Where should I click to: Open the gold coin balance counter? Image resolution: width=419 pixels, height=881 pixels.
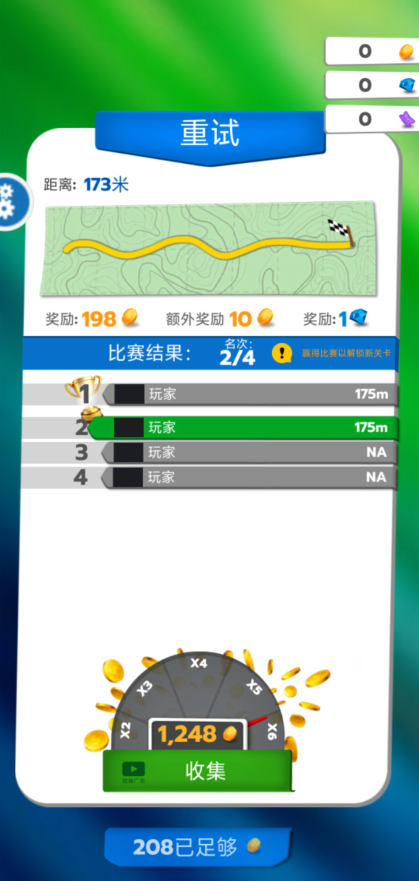pos(372,52)
